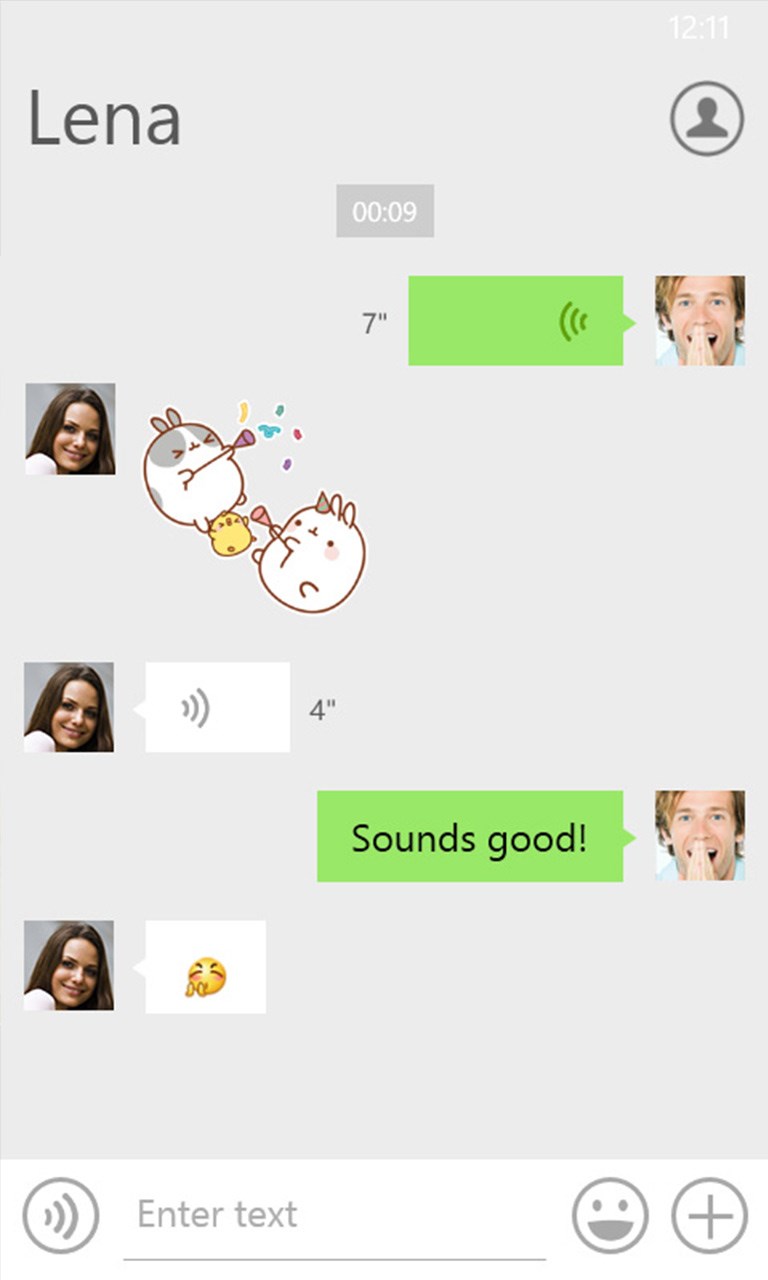The width and height of the screenshot is (768, 1280).
Task: Open Lena's contact profile icon
Action: 707,119
